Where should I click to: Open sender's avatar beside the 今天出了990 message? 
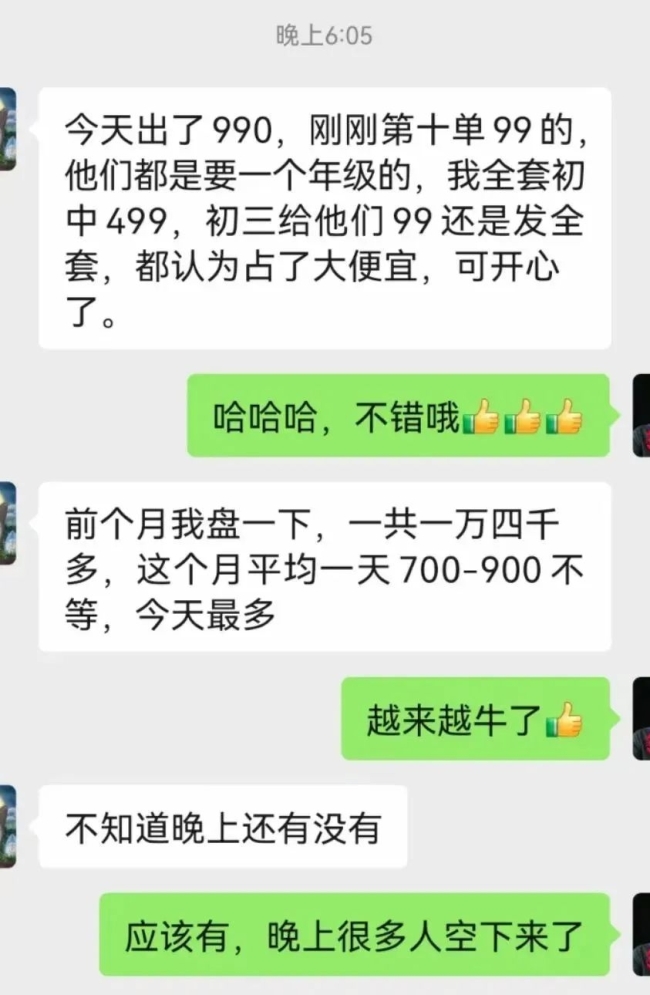[7, 128]
